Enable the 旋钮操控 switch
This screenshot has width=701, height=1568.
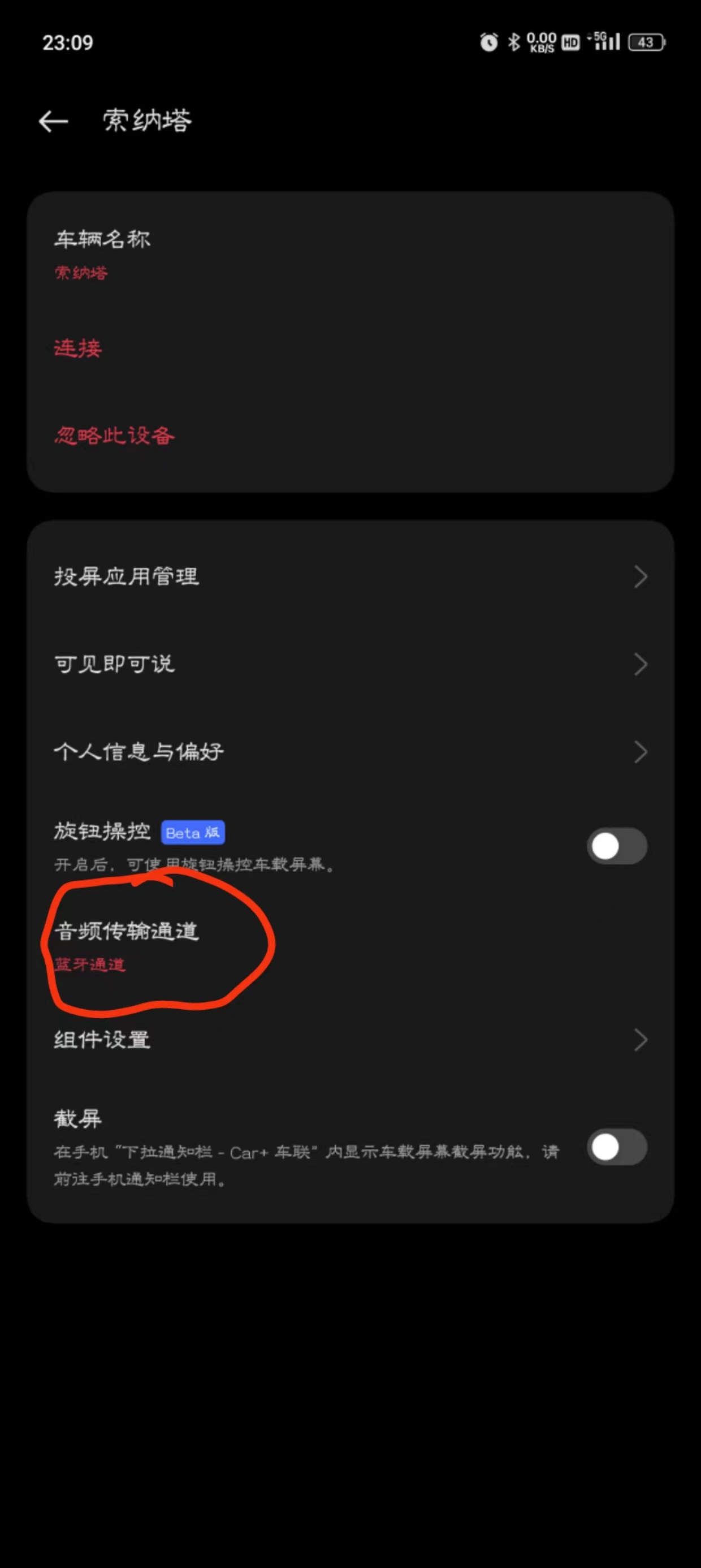[616, 846]
